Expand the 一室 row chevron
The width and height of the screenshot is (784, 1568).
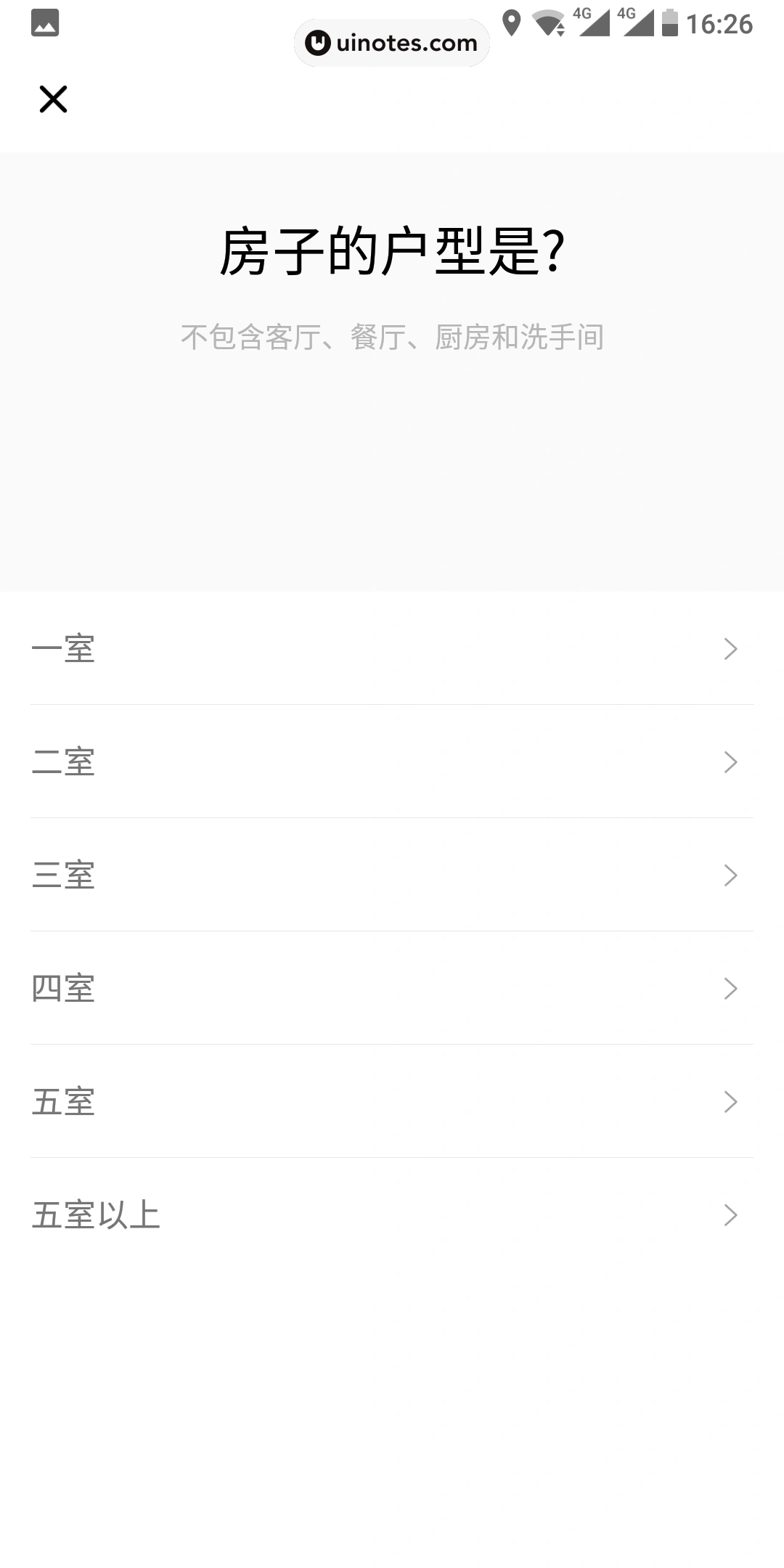point(731,650)
